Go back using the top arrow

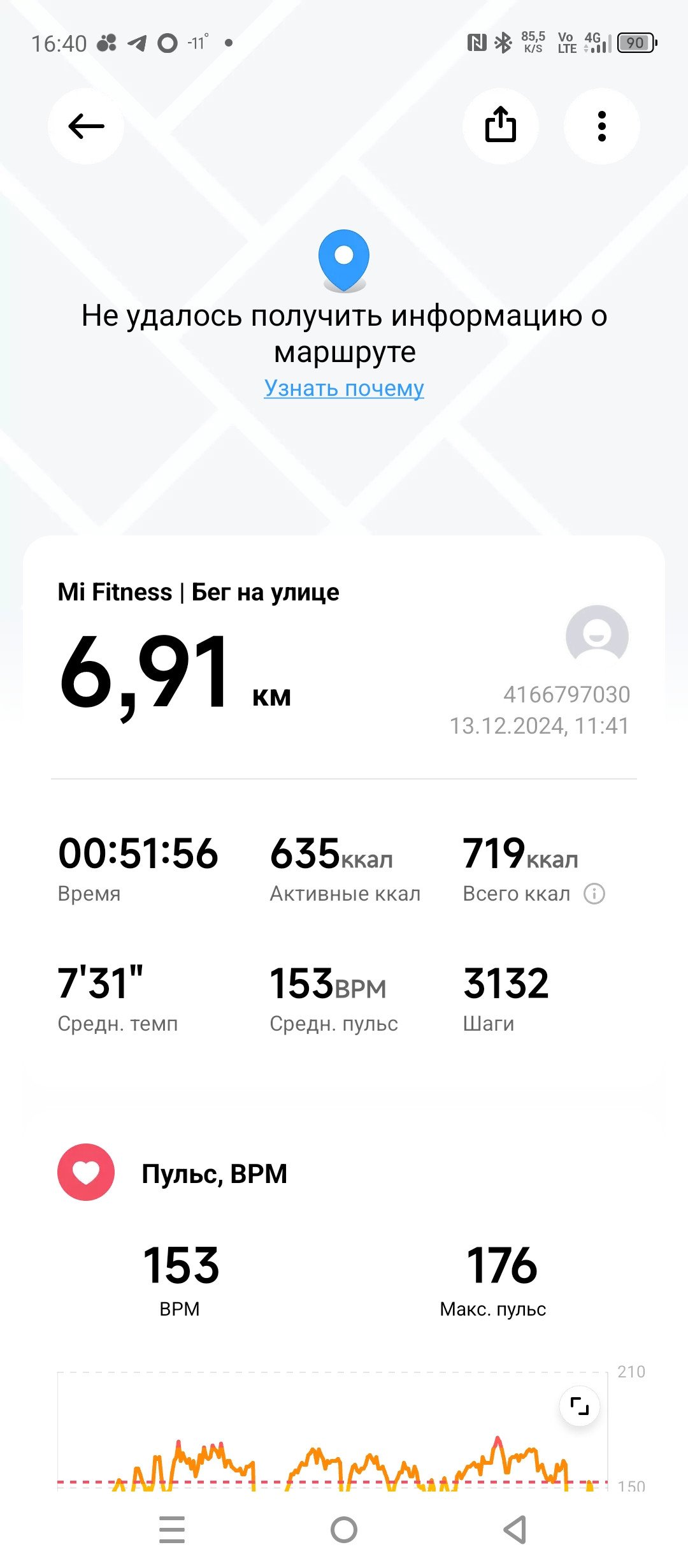[x=86, y=126]
